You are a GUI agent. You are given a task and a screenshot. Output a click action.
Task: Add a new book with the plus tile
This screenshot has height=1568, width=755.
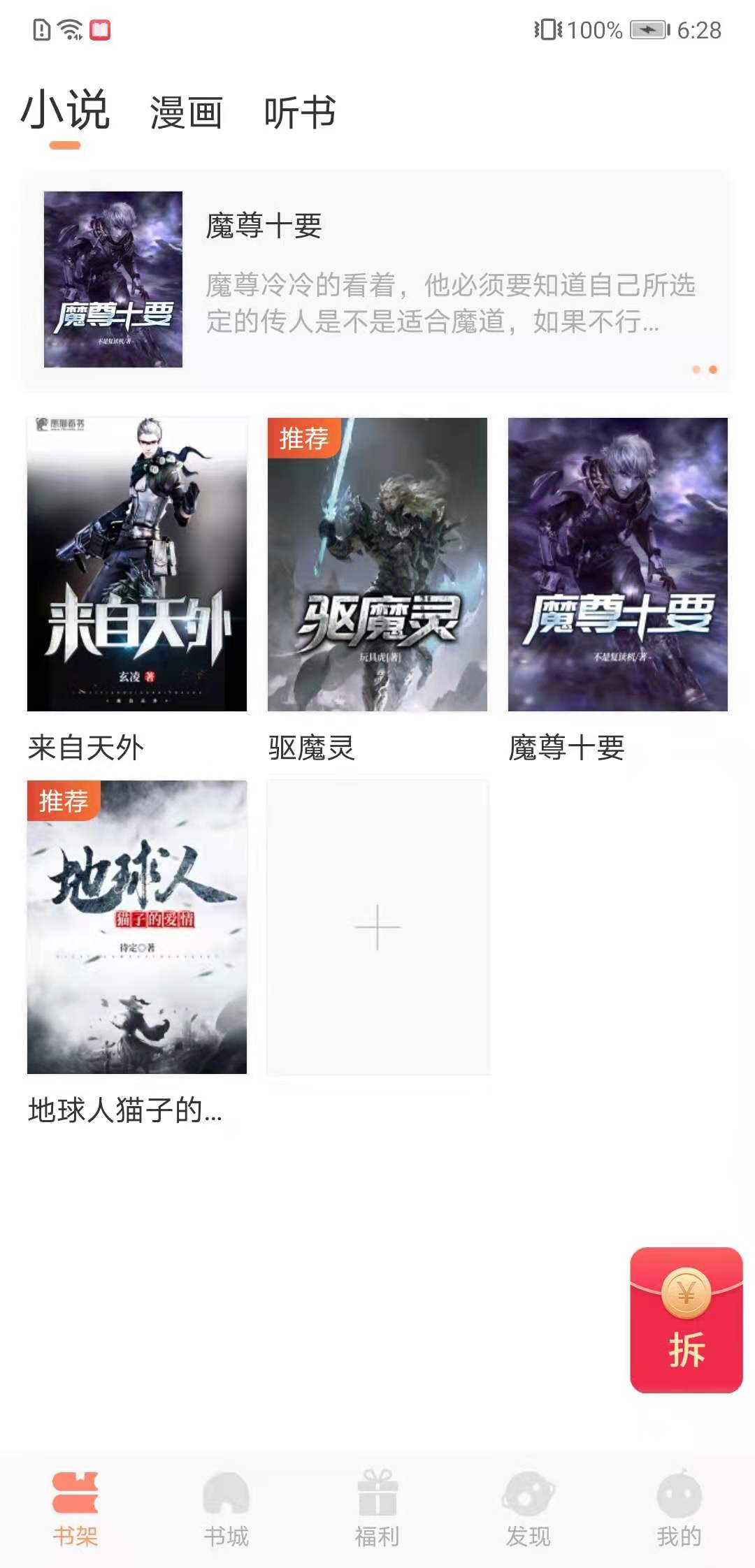(x=377, y=927)
